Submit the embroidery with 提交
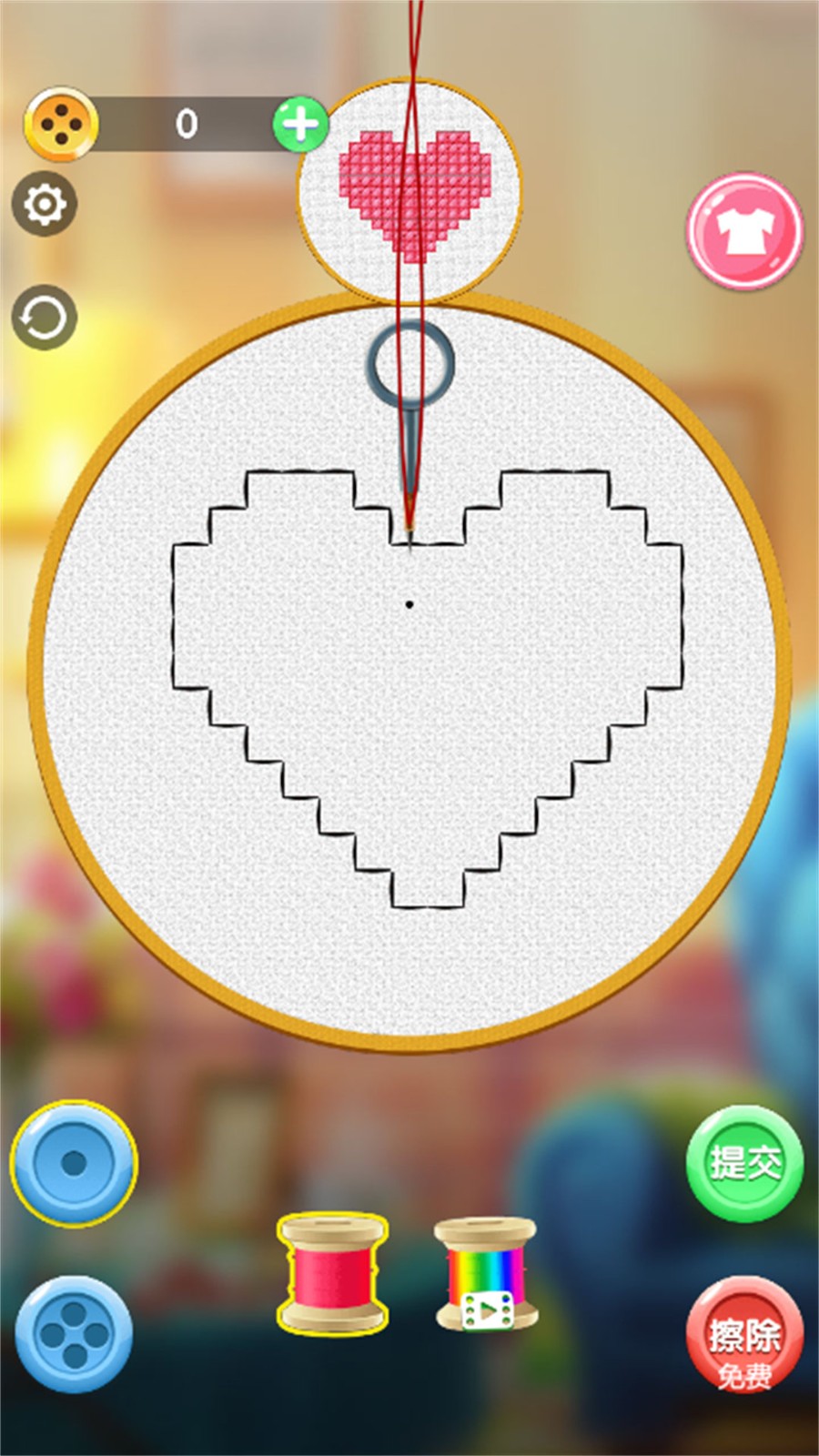The width and height of the screenshot is (819, 1456). 744,1163
